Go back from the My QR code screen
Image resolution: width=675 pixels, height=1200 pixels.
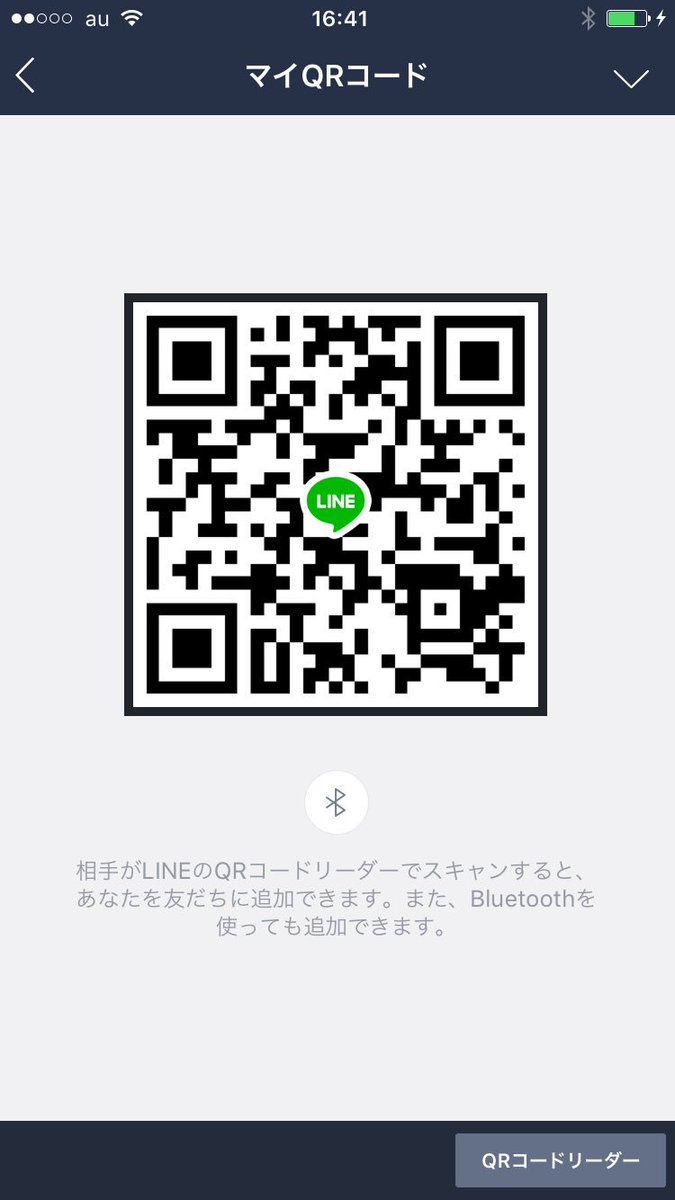[26, 76]
